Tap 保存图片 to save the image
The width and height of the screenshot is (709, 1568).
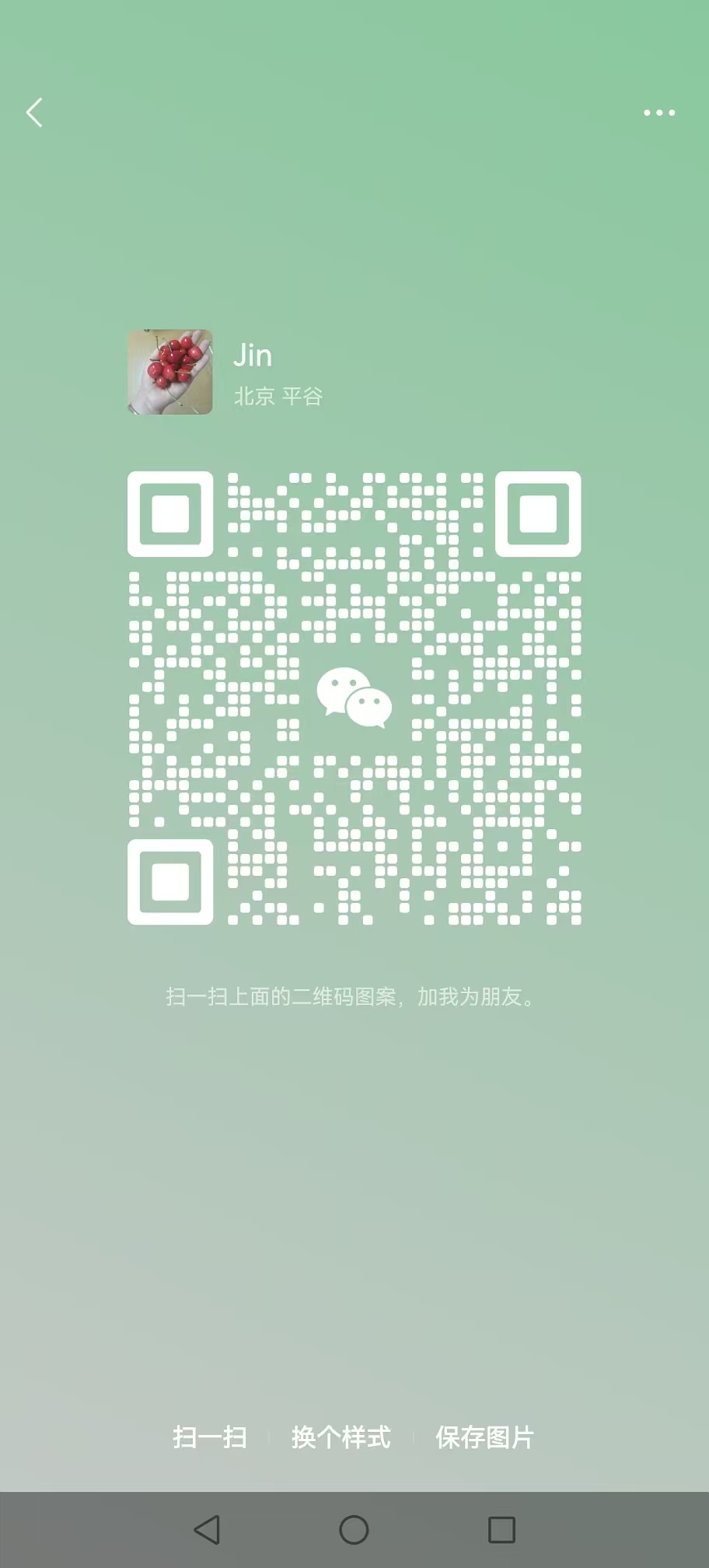pyautogui.click(x=484, y=1437)
